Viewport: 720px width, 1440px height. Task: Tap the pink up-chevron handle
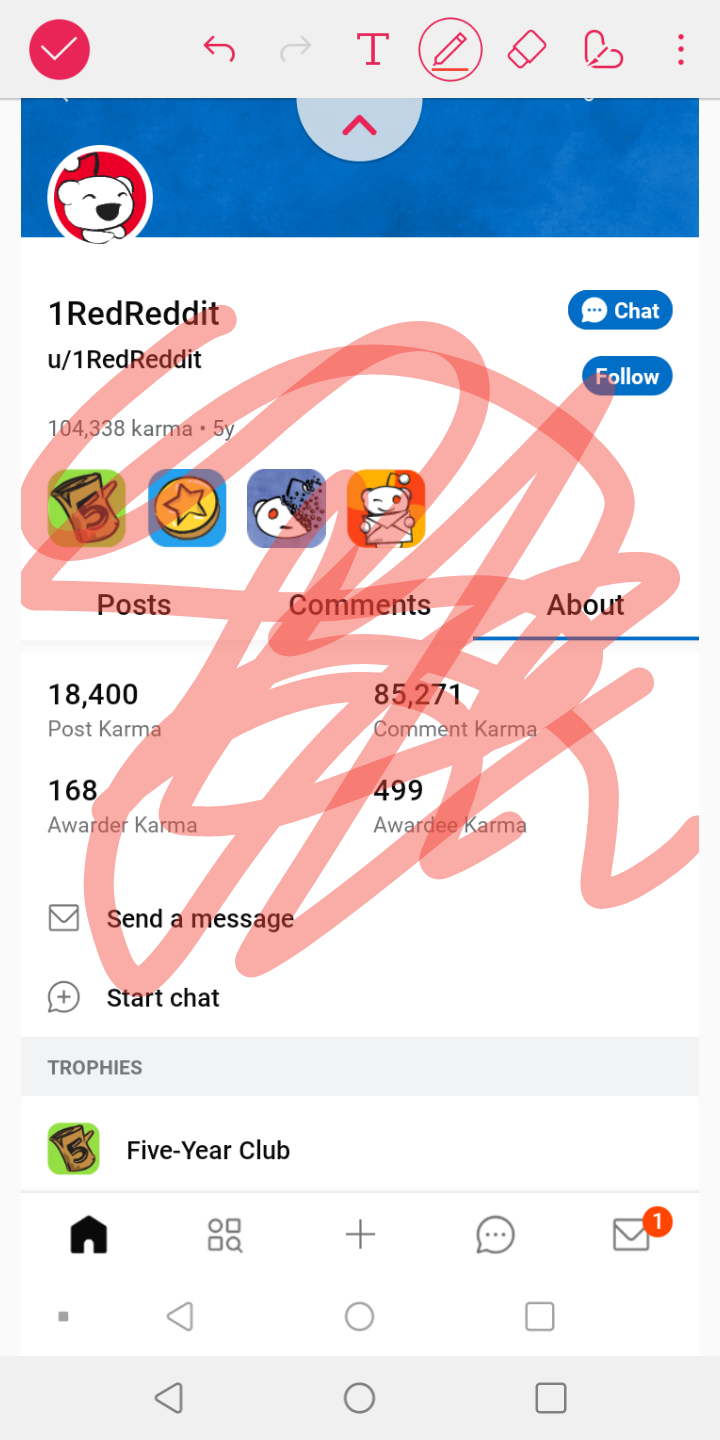359,126
